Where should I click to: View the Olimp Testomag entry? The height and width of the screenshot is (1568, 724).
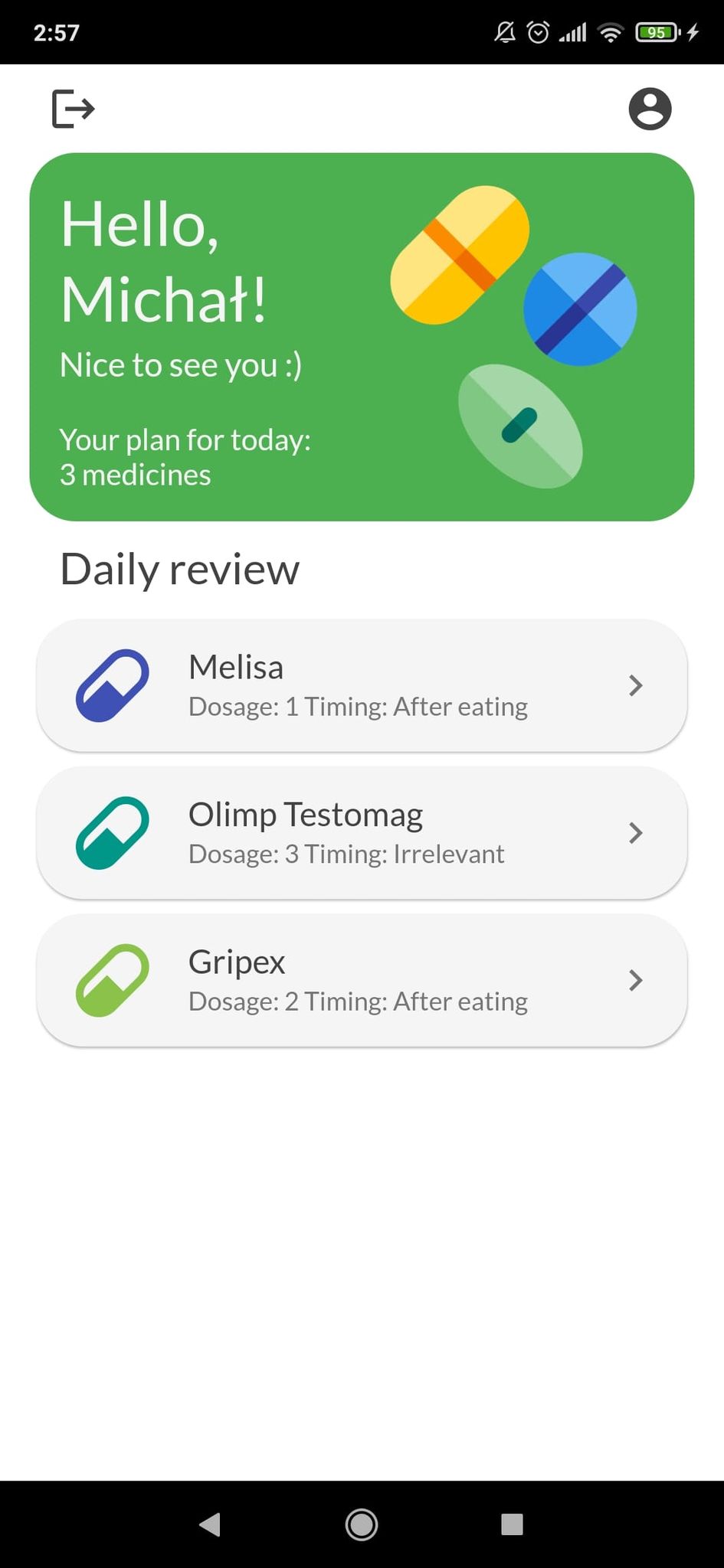pos(362,833)
